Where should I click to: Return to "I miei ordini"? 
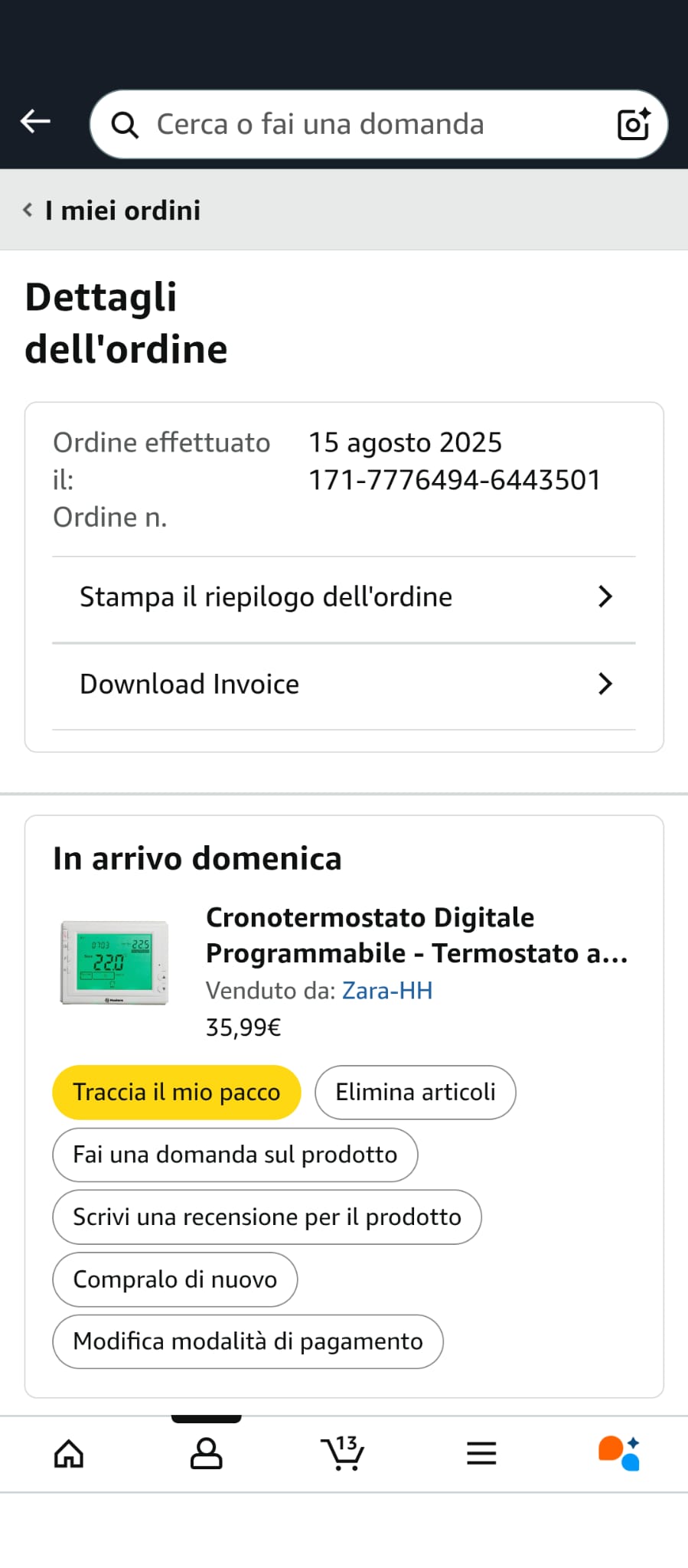click(x=112, y=210)
